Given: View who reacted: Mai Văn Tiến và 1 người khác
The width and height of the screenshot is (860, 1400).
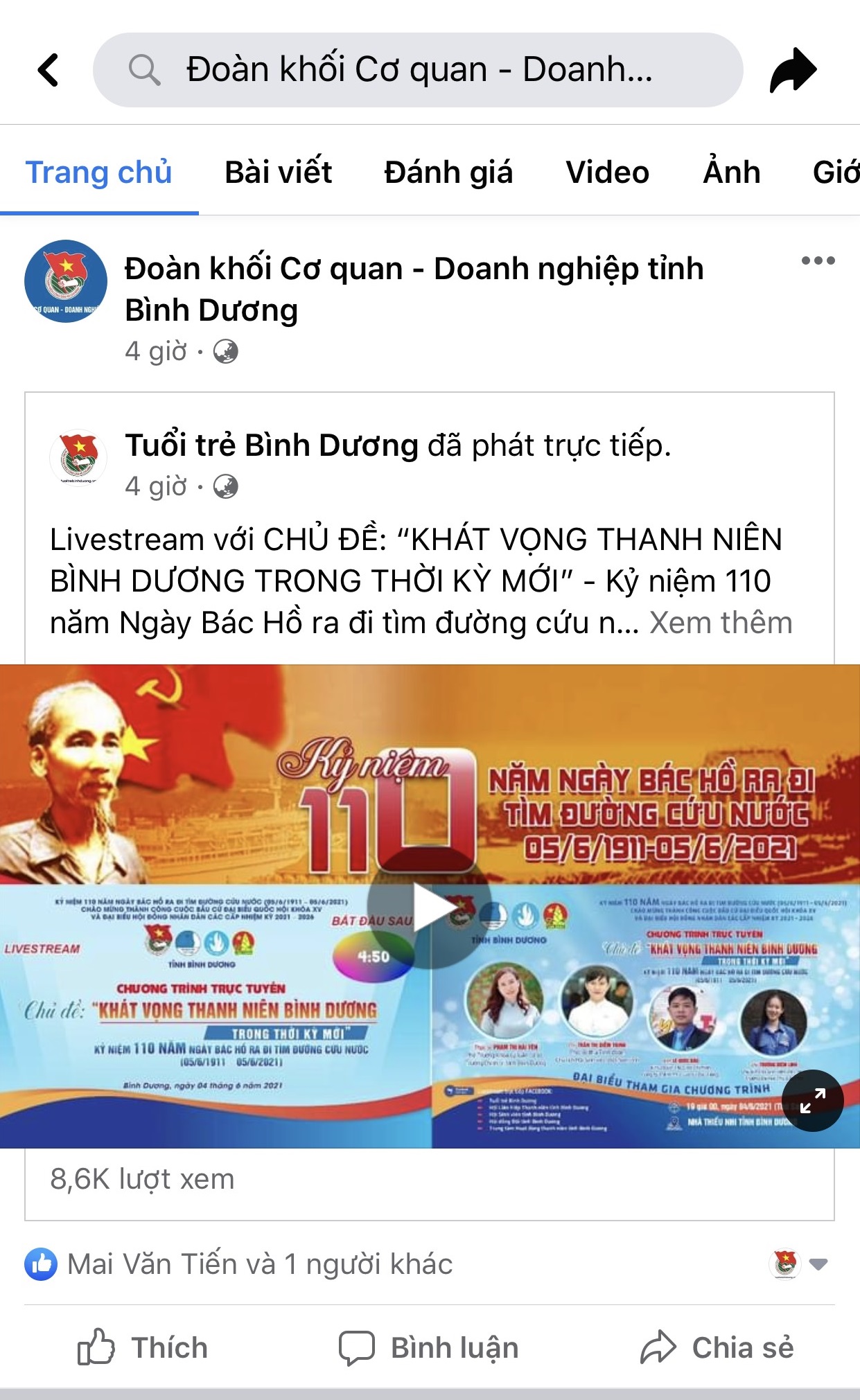Looking at the screenshot, I should (x=259, y=1264).
